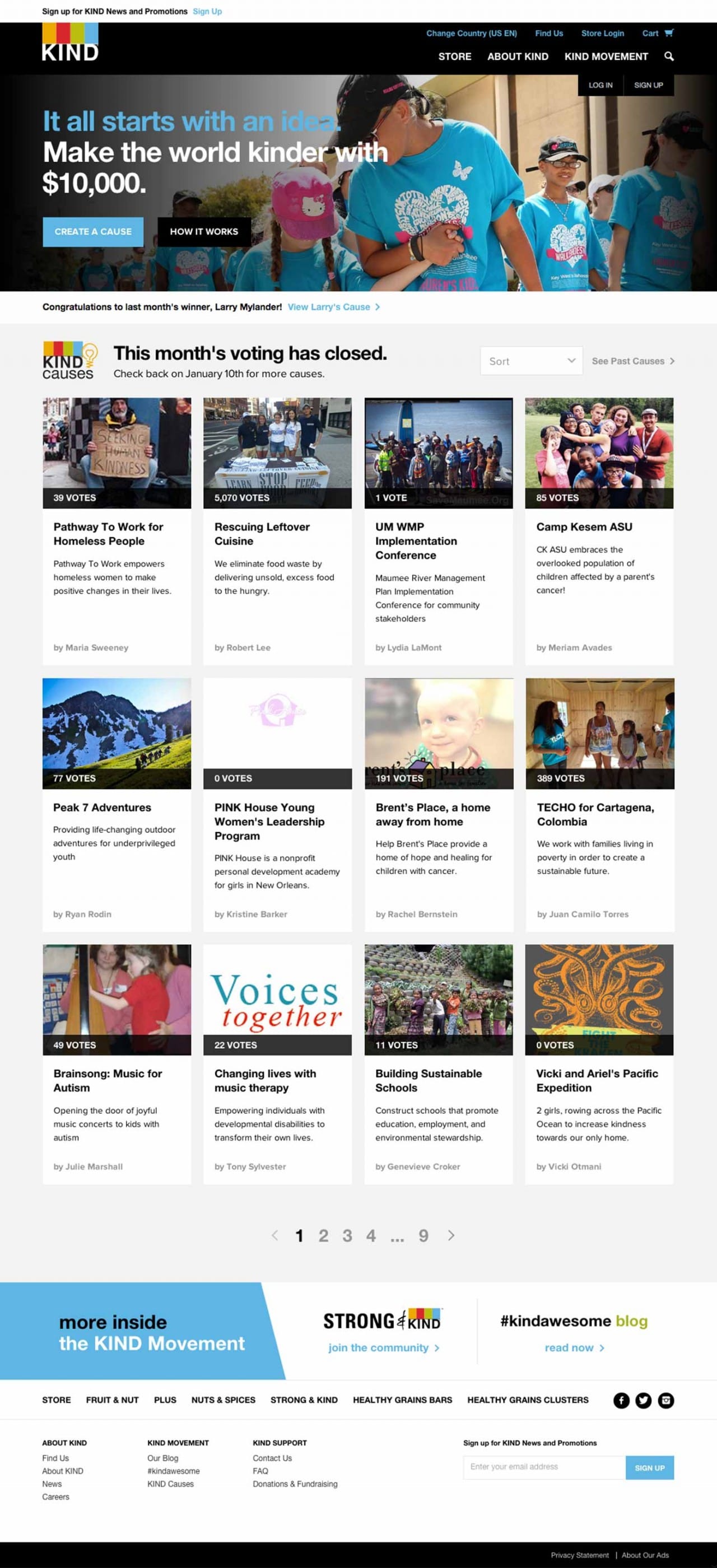
Task: Open the search magnifier icon
Action: 669,56
